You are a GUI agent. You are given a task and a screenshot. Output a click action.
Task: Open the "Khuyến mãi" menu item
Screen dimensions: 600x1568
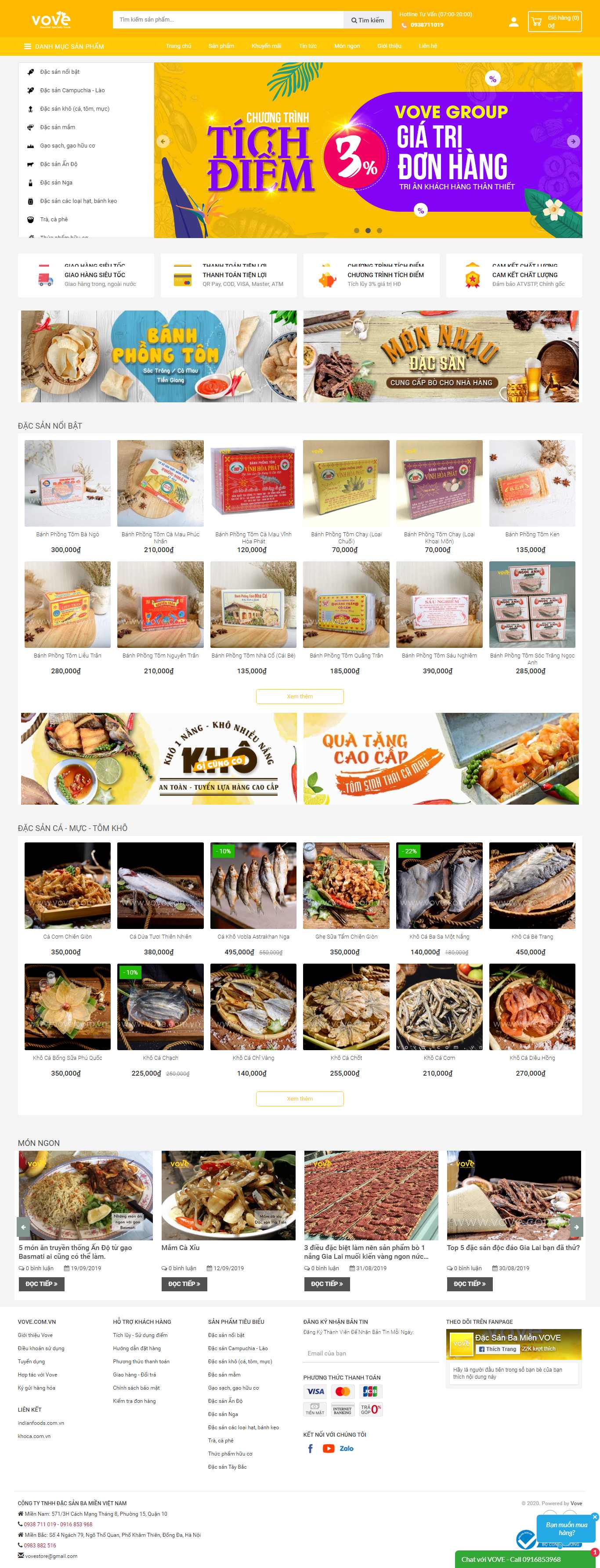pos(267,46)
